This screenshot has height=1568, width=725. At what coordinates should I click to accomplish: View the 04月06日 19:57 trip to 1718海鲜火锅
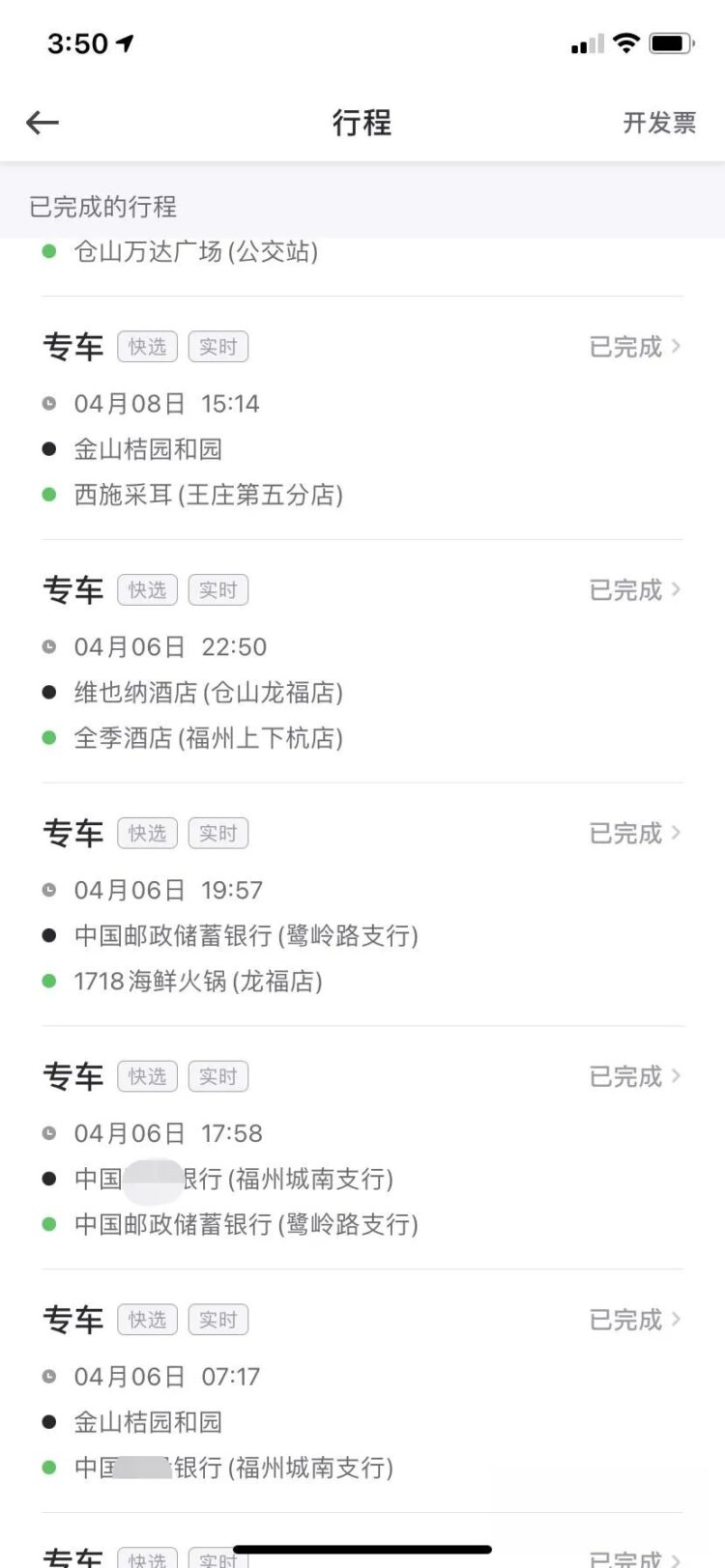pyautogui.click(x=362, y=905)
